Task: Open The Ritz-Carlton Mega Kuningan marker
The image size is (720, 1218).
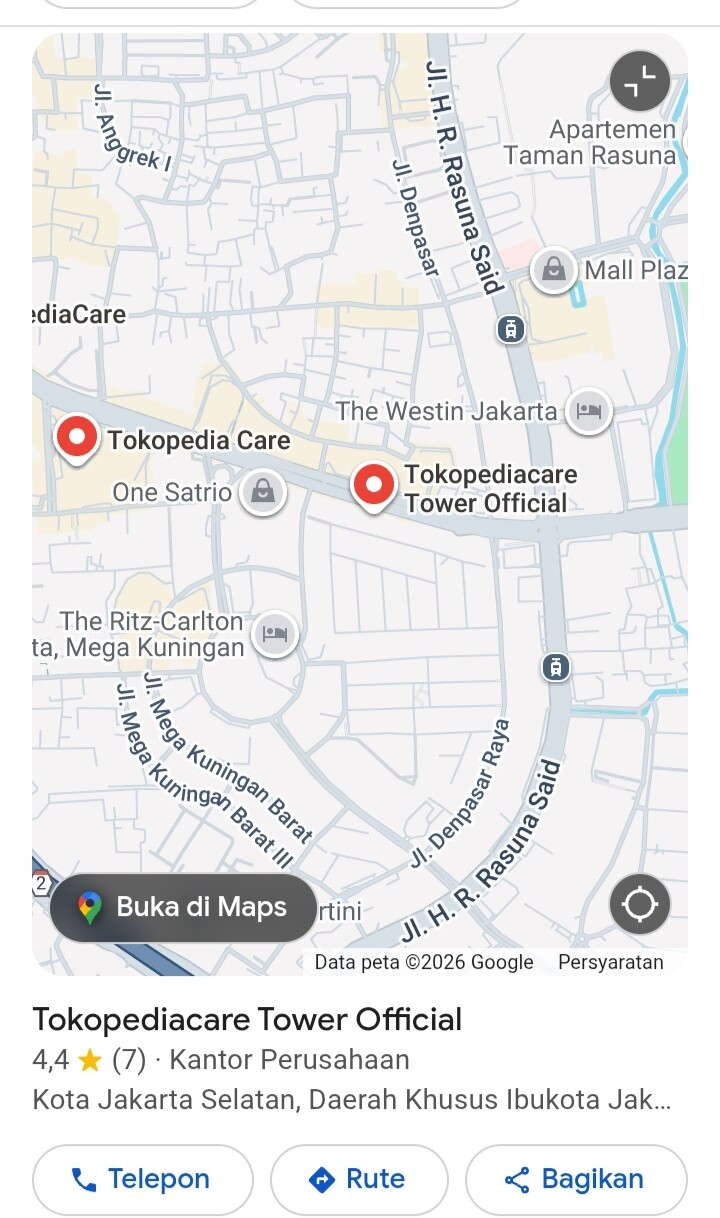Action: [x=274, y=633]
